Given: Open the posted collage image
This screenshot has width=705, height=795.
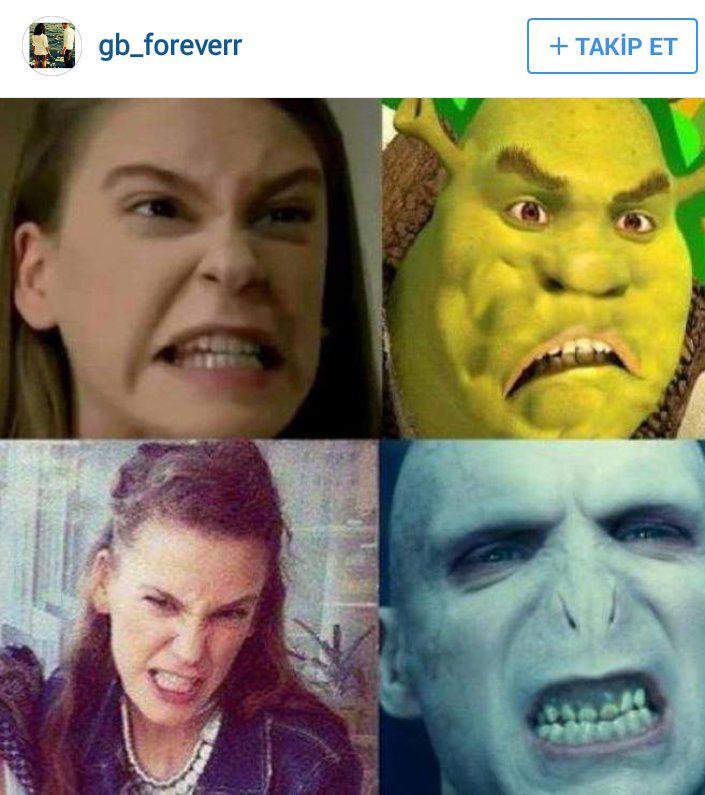Looking at the screenshot, I should pyautogui.click(x=352, y=445).
